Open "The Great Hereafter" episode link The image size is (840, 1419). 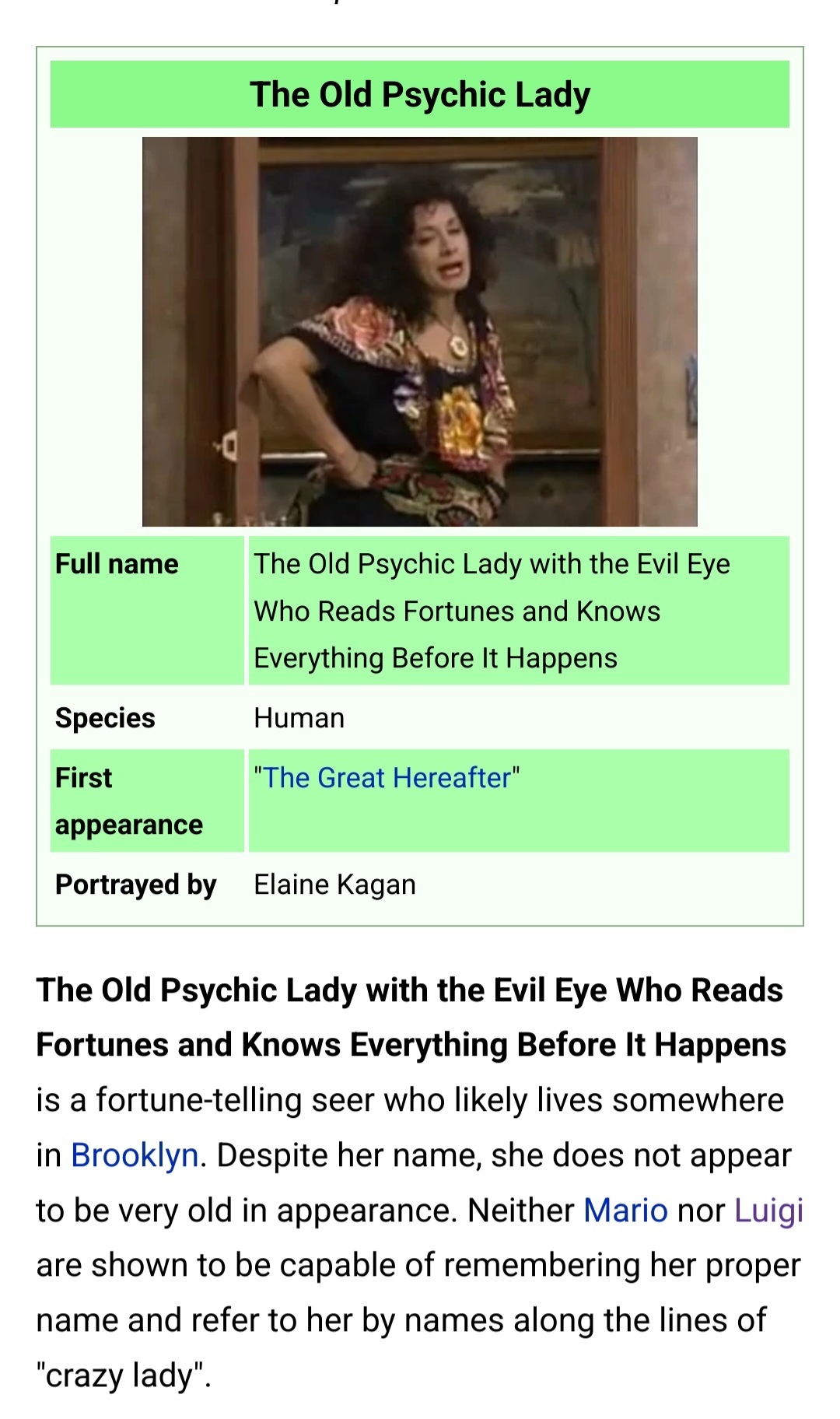[x=387, y=778]
